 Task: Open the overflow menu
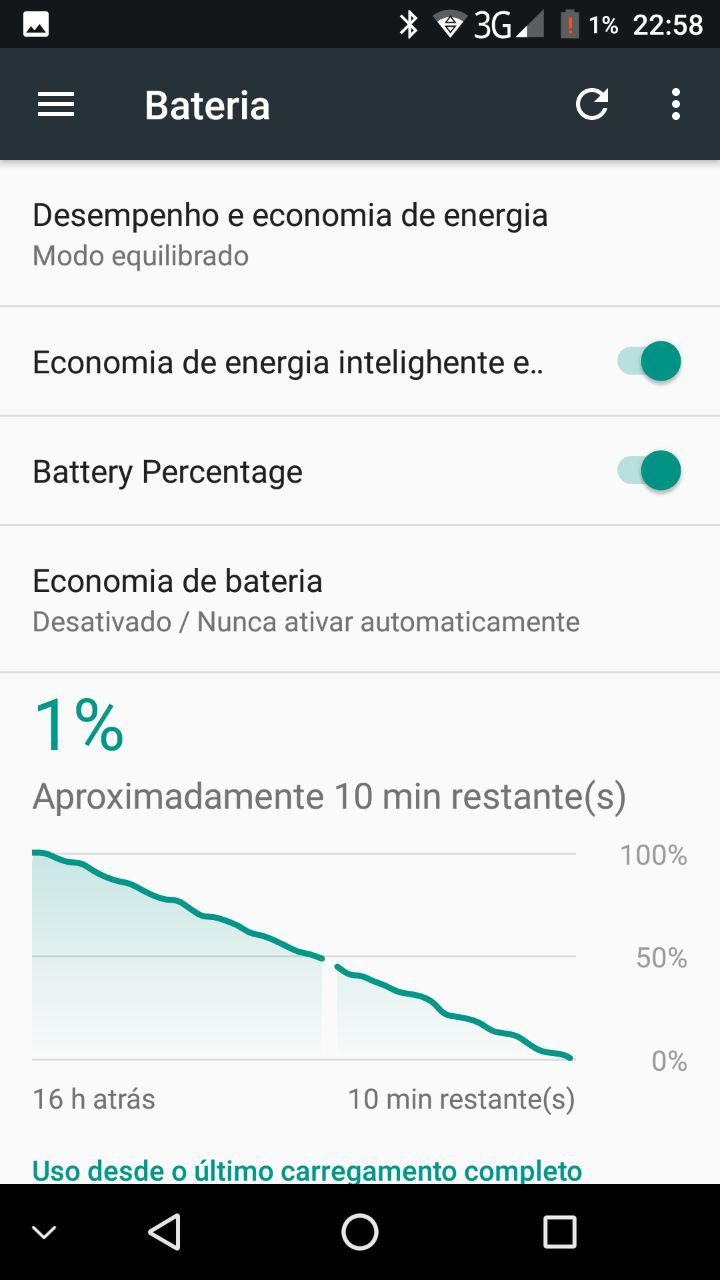coord(676,105)
